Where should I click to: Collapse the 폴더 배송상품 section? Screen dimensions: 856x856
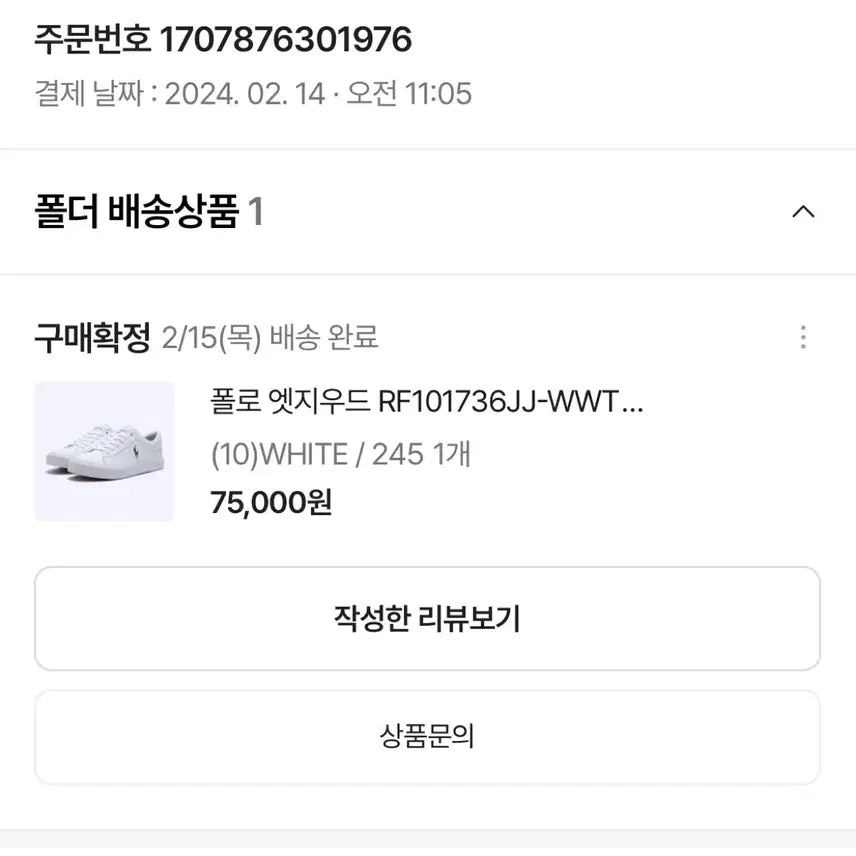tap(803, 212)
